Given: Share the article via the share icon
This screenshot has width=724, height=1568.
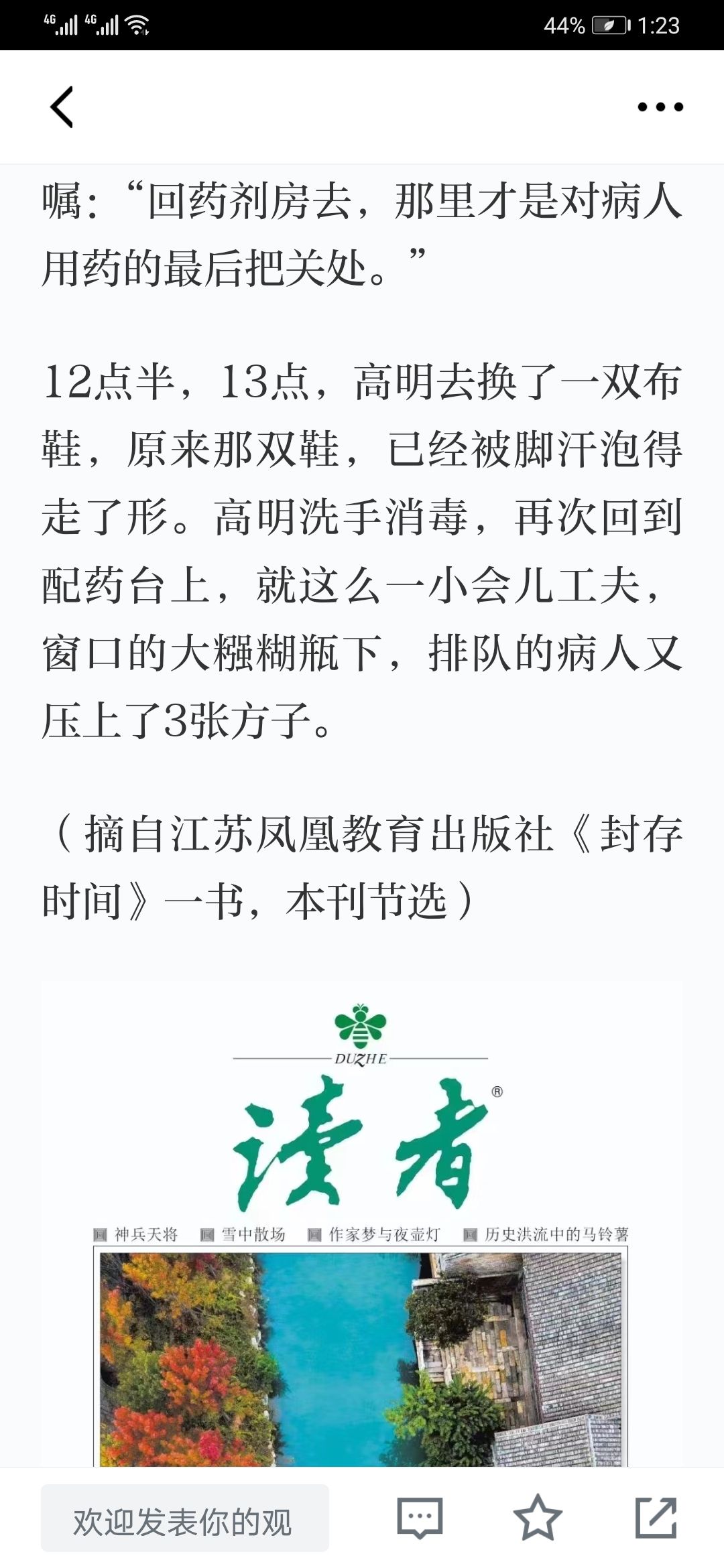Looking at the screenshot, I should pos(656,1518).
